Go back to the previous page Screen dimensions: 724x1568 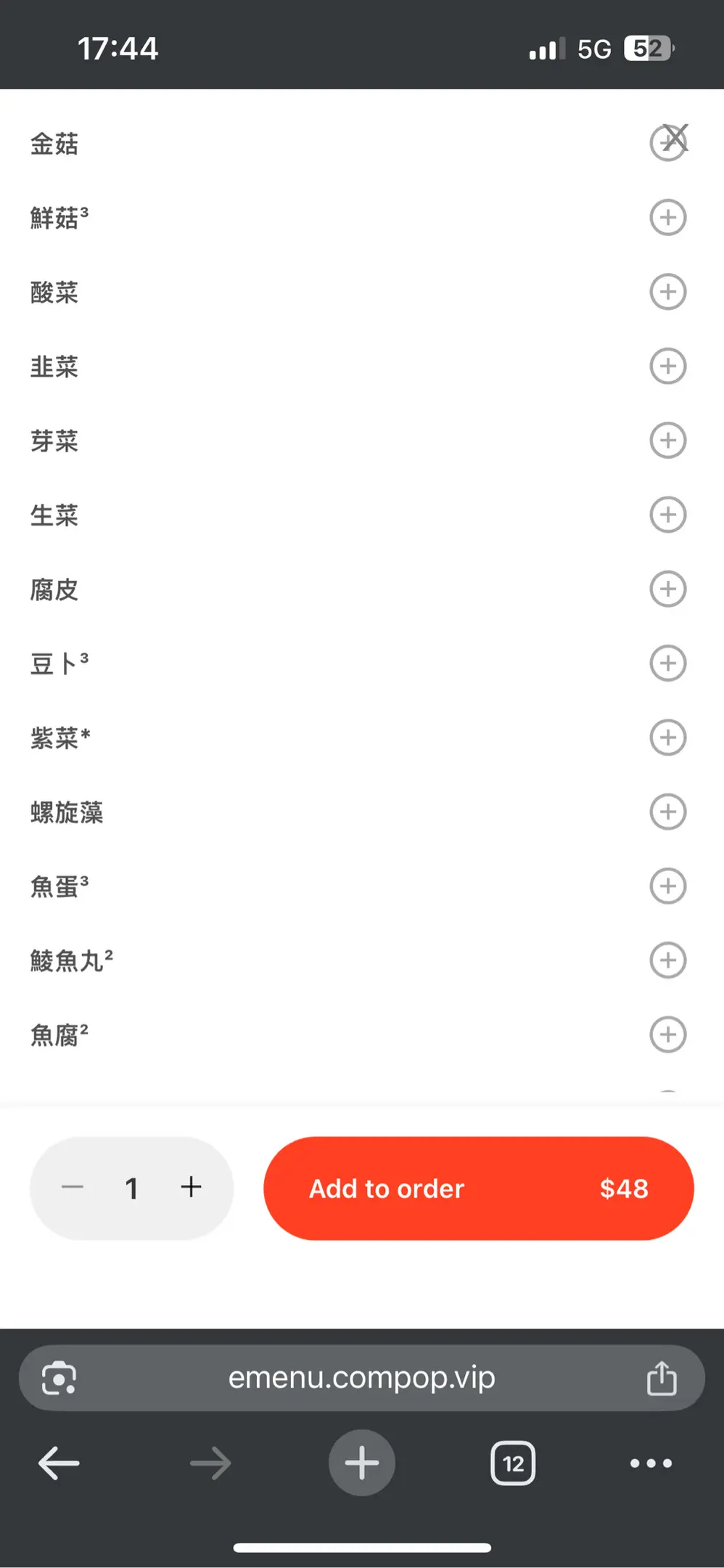(59, 1463)
